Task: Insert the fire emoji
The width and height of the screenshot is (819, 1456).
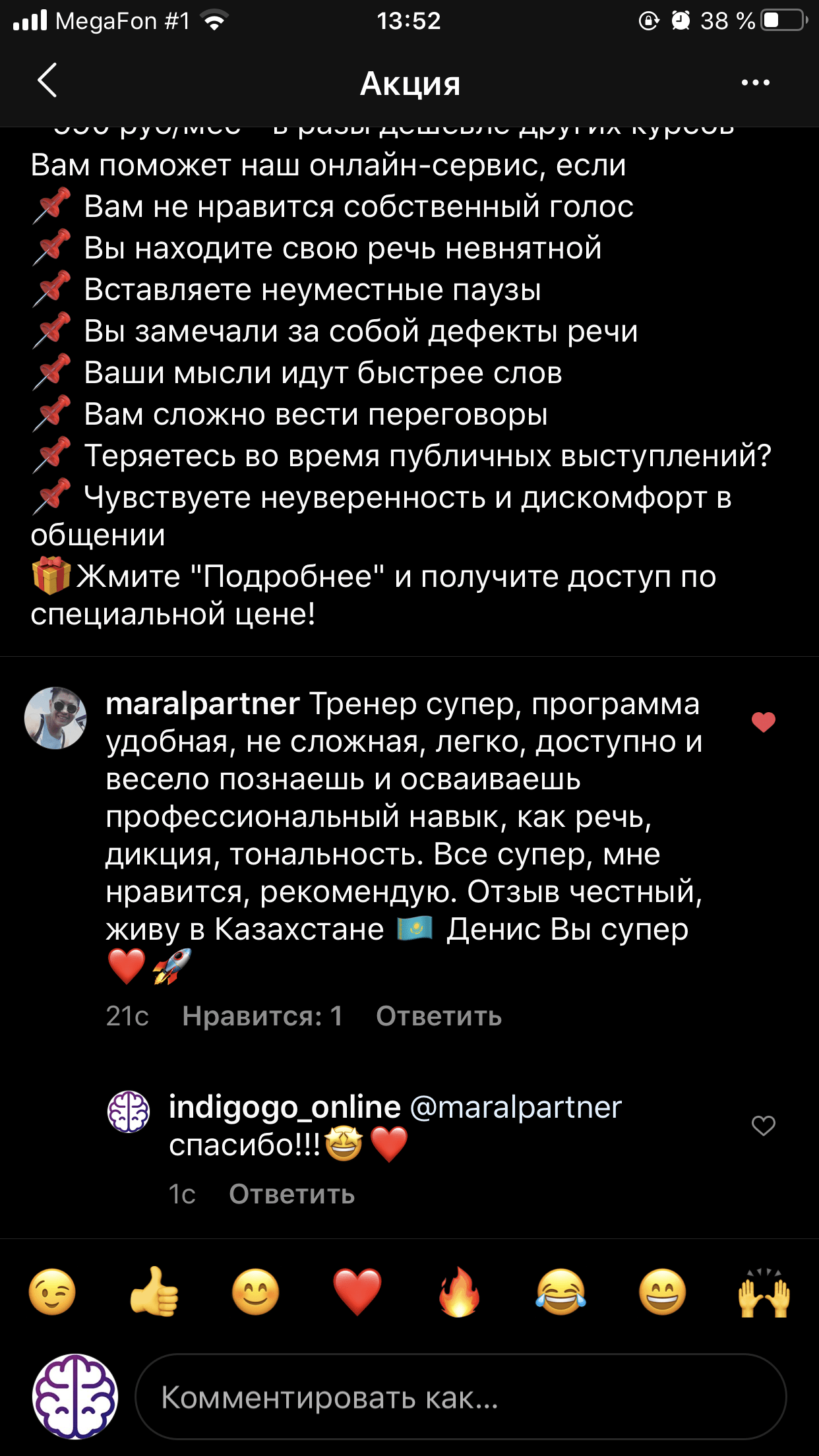Action: point(459,1292)
